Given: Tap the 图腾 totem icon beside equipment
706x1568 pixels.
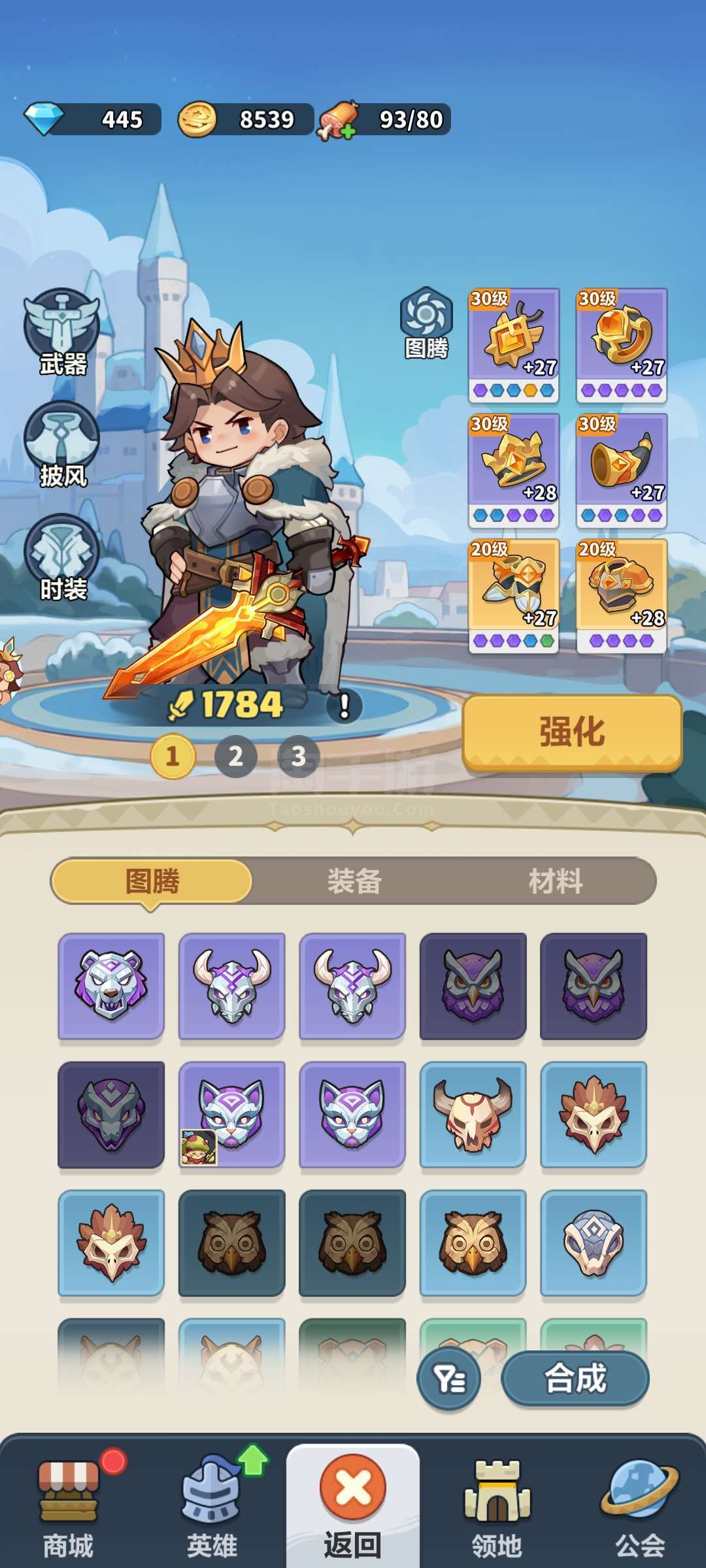Looking at the screenshot, I should tap(426, 323).
